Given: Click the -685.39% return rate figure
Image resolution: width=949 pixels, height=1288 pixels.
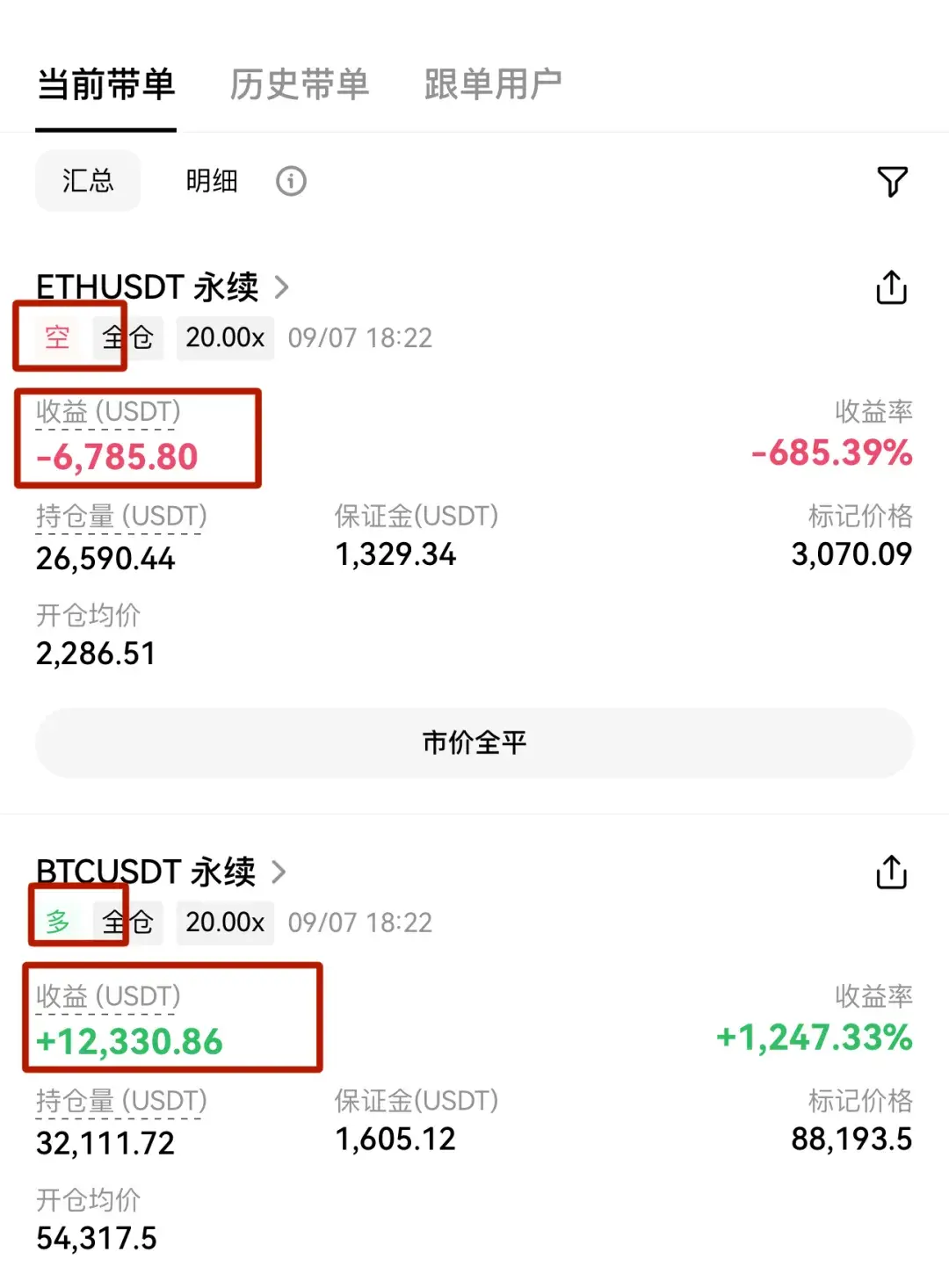Looking at the screenshot, I should 830,454.
